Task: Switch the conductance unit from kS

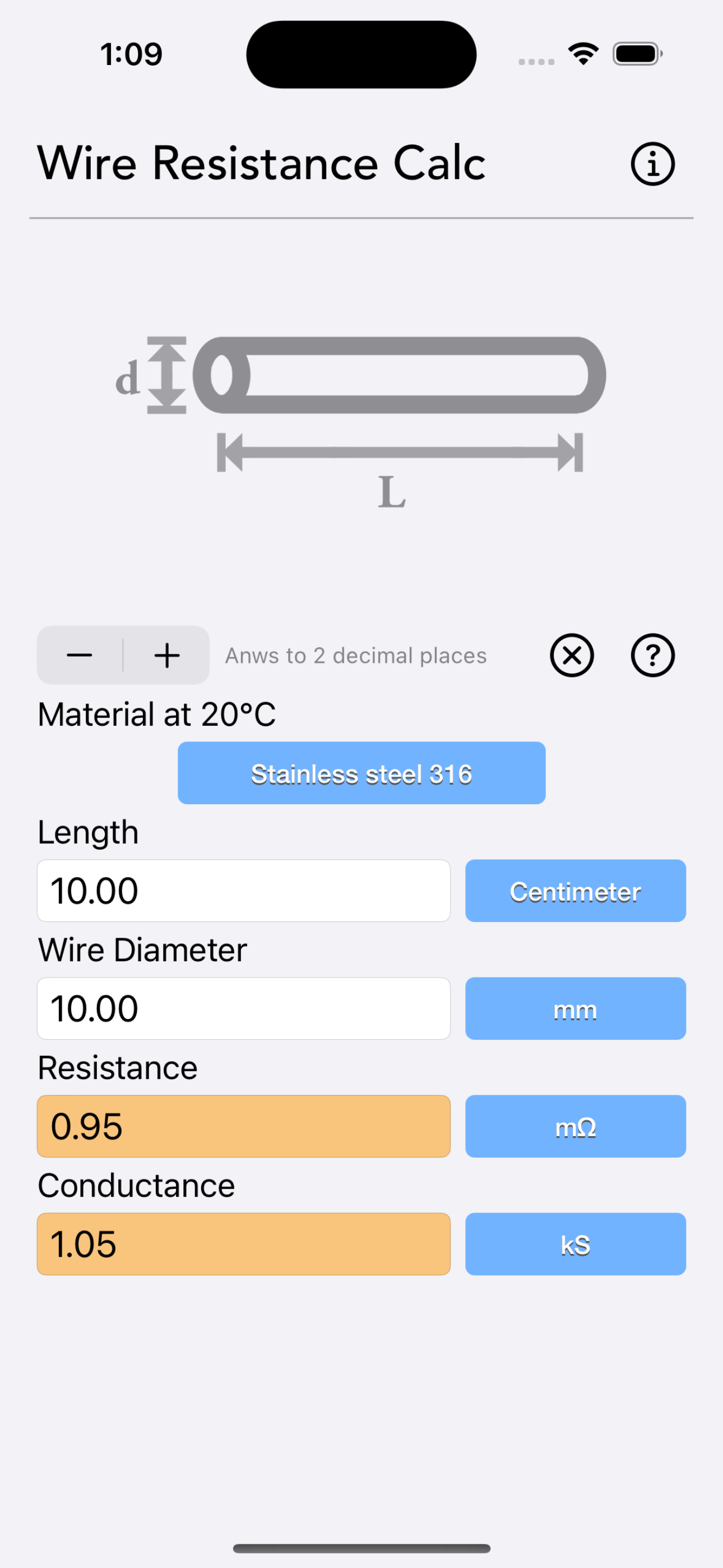Action: (574, 1244)
